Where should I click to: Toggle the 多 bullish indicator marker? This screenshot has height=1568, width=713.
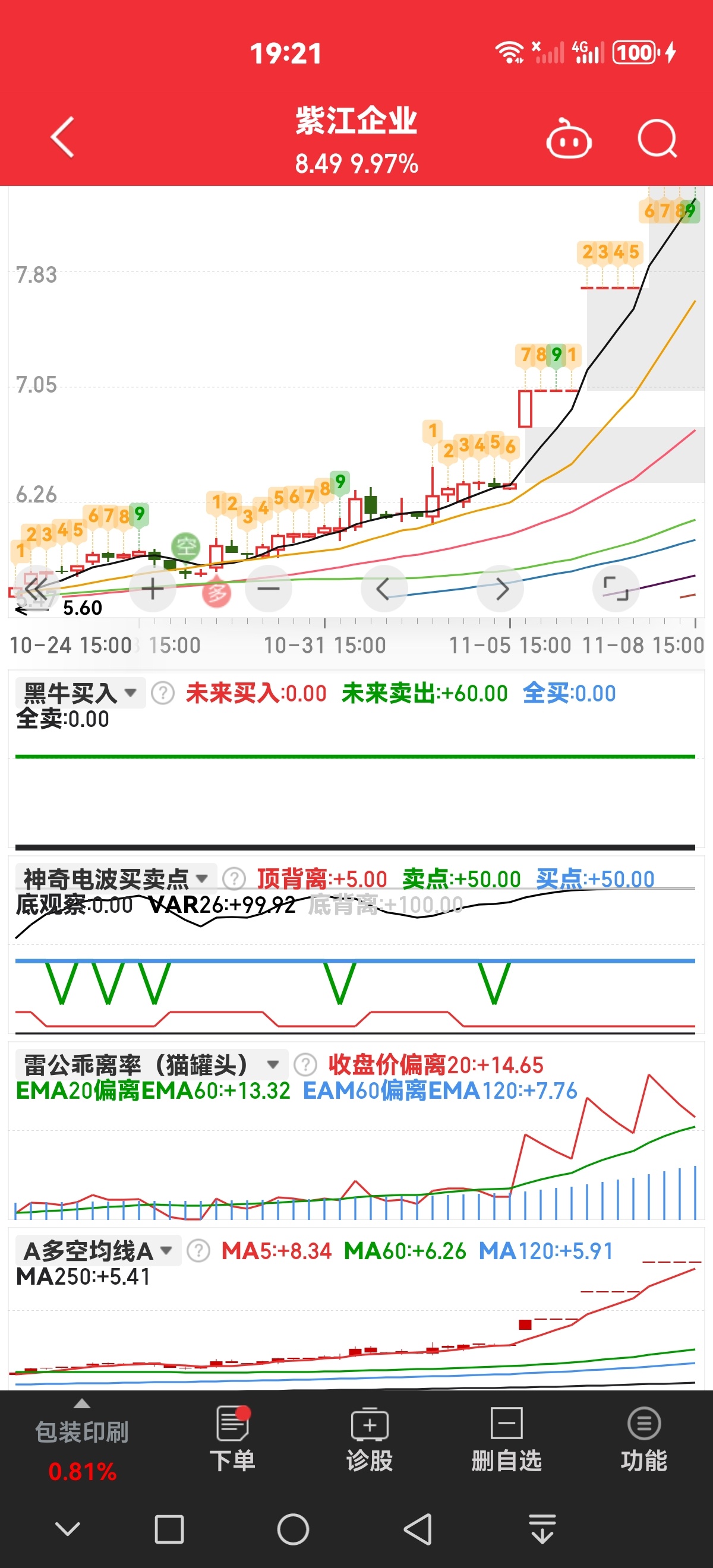(217, 593)
